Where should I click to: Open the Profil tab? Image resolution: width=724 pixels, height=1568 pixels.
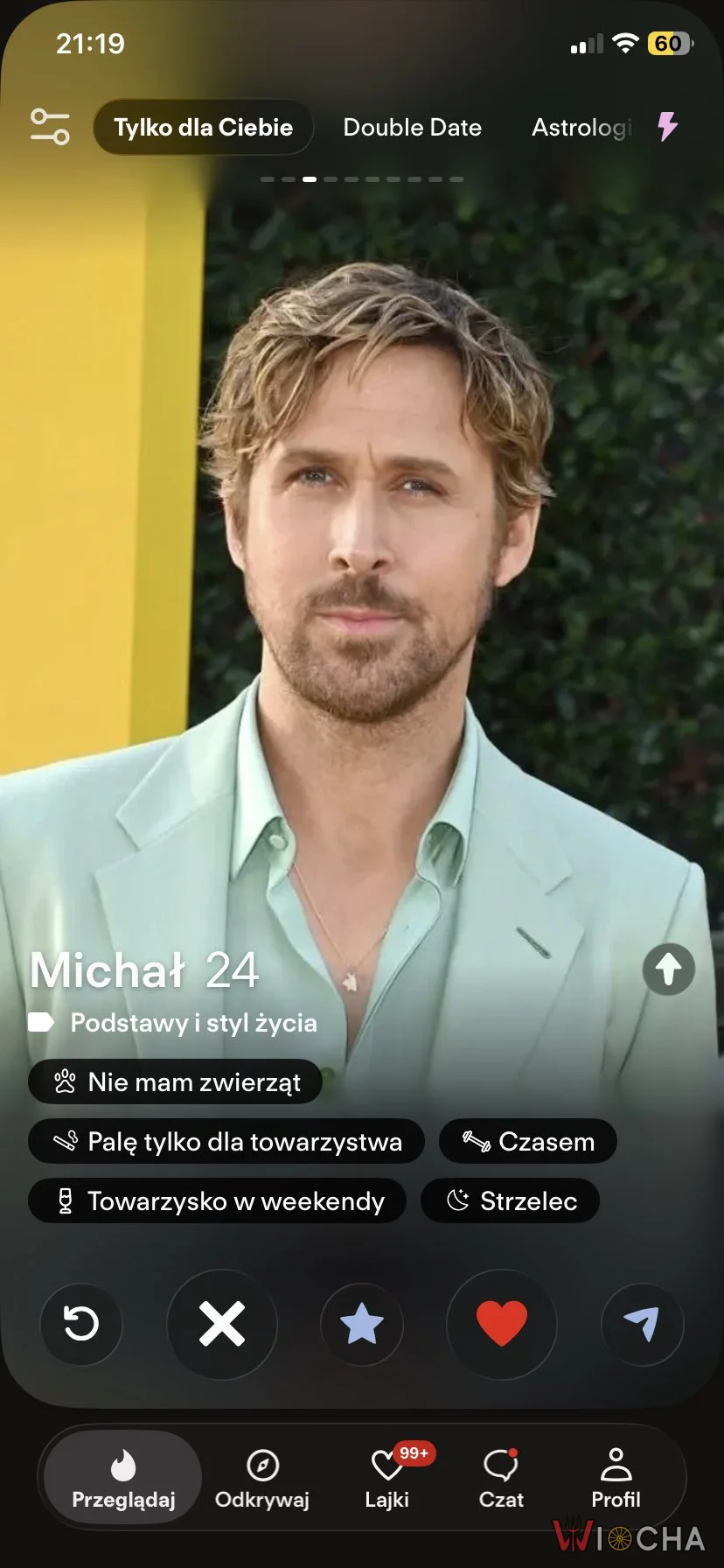click(x=616, y=1480)
